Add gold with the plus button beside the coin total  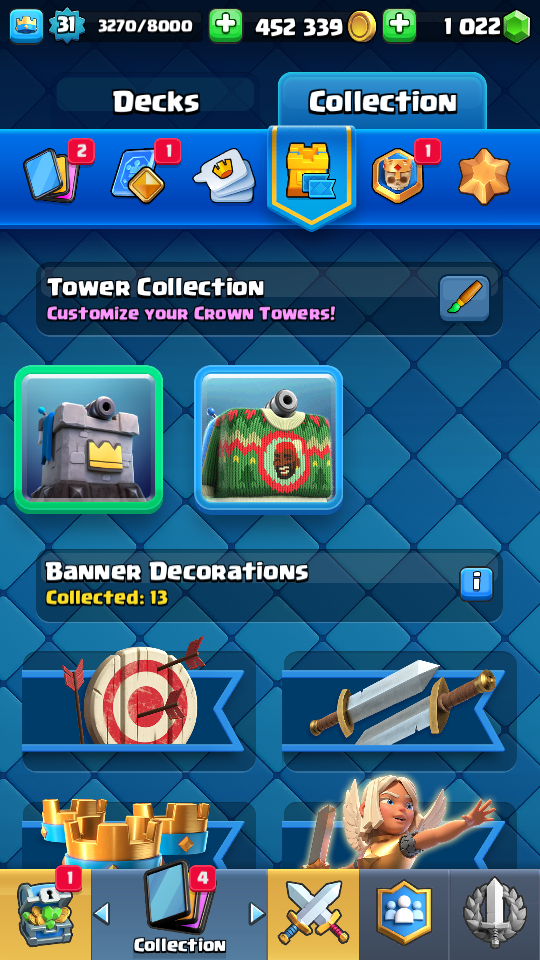pyautogui.click(x=226, y=26)
